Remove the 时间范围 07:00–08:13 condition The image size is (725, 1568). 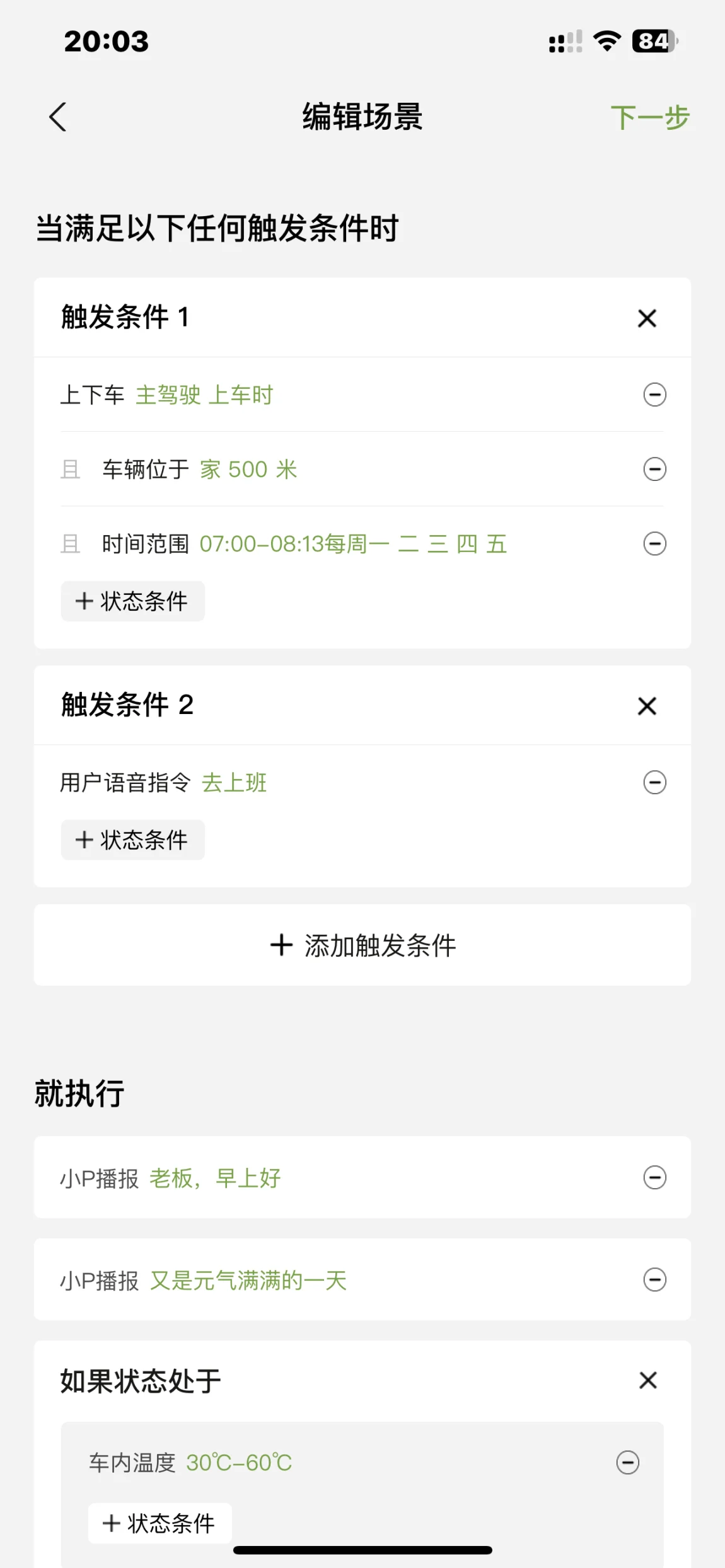(654, 544)
